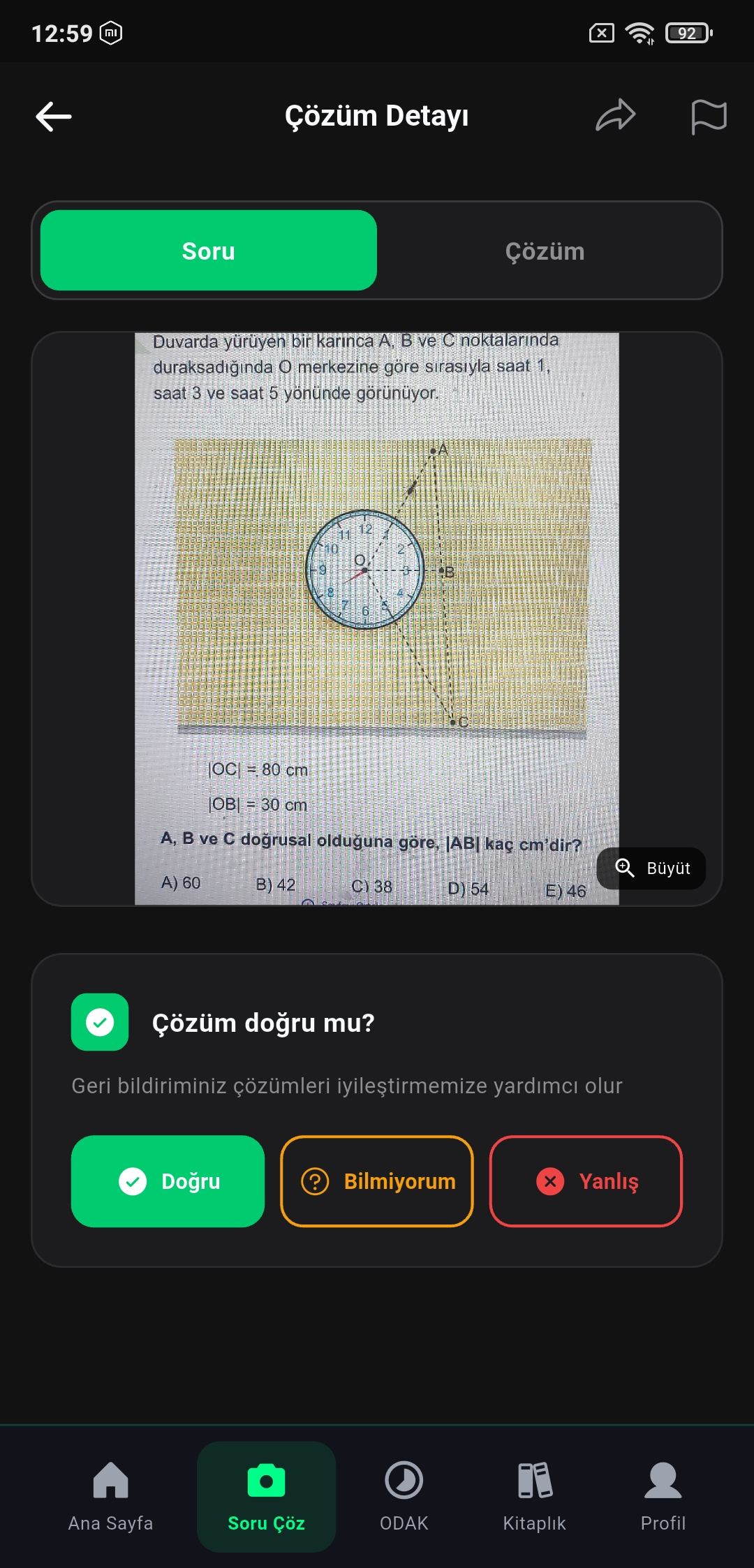Choose the Bilmiyorum option
Viewport: 754px width, 1568px height.
click(x=376, y=1181)
